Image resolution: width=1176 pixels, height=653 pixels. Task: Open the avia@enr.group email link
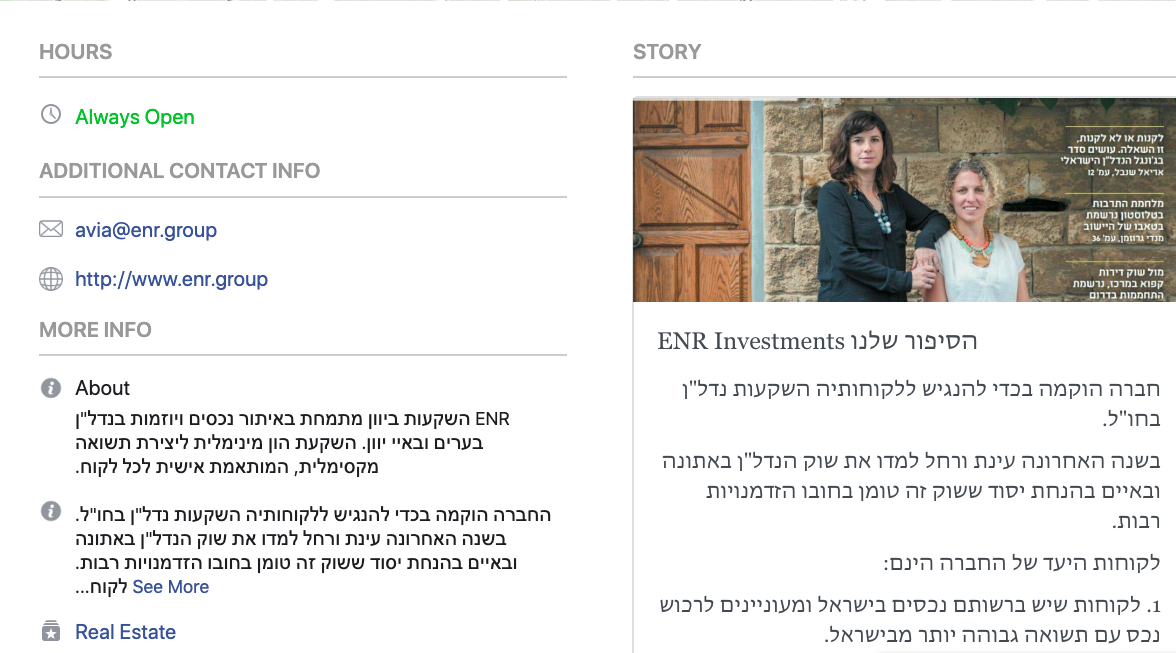146,230
